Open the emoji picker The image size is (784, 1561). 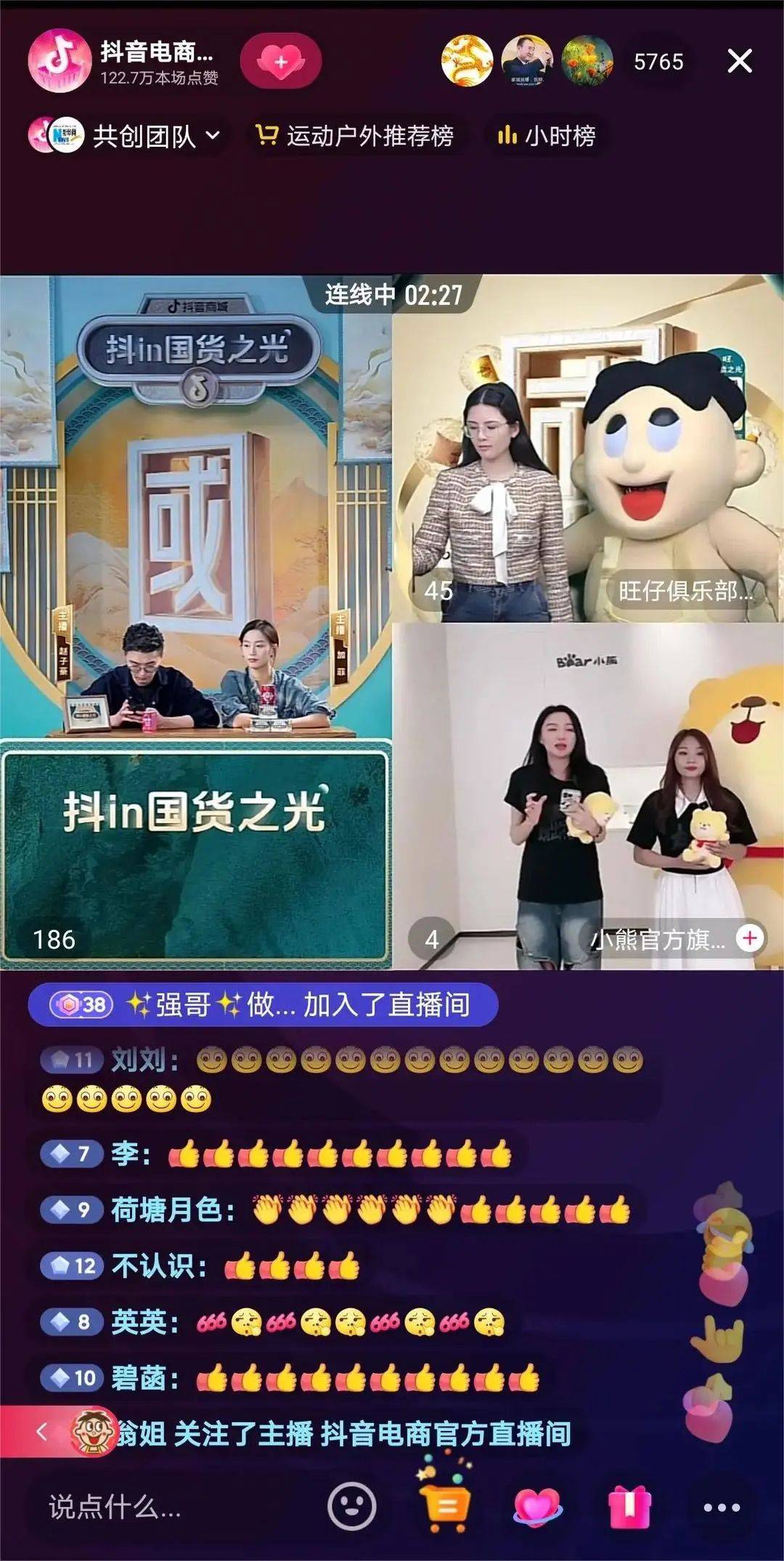point(352,1506)
